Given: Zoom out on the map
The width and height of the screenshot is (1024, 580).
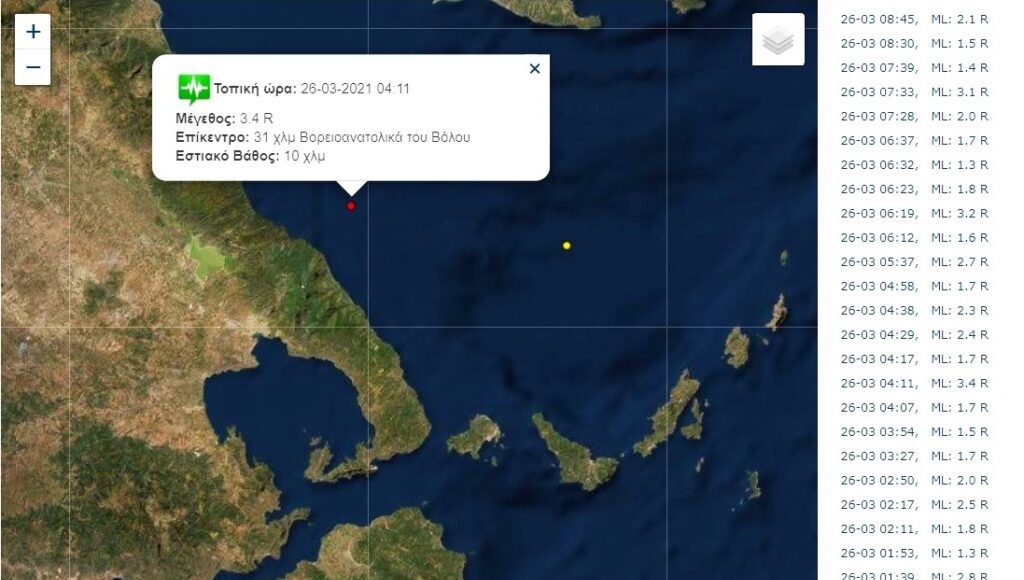Looking at the screenshot, I should point(33,67).
